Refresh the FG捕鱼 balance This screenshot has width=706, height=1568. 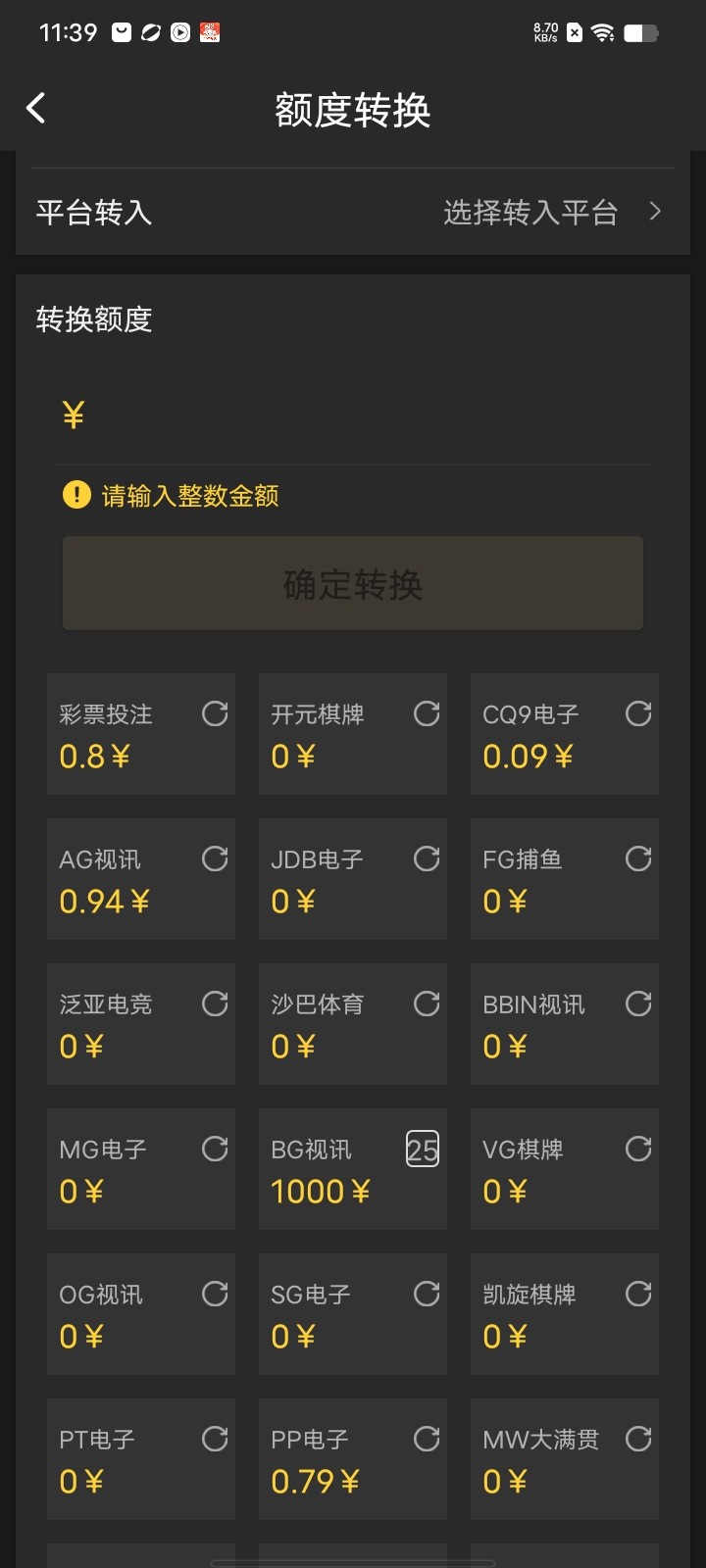pos(638,858)
